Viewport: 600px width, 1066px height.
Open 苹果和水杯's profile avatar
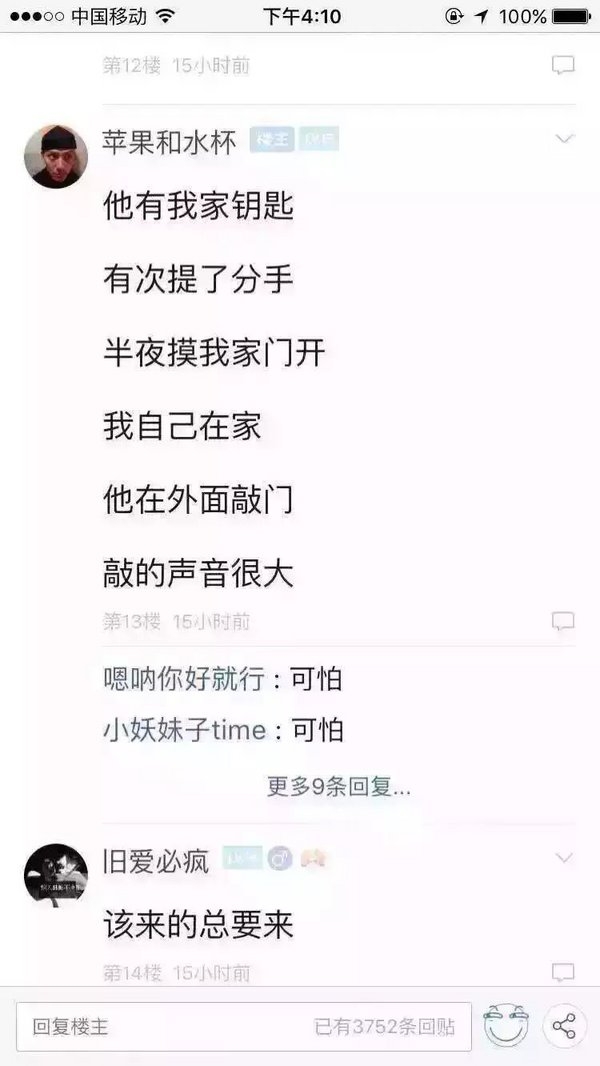[x=56, y=156]
